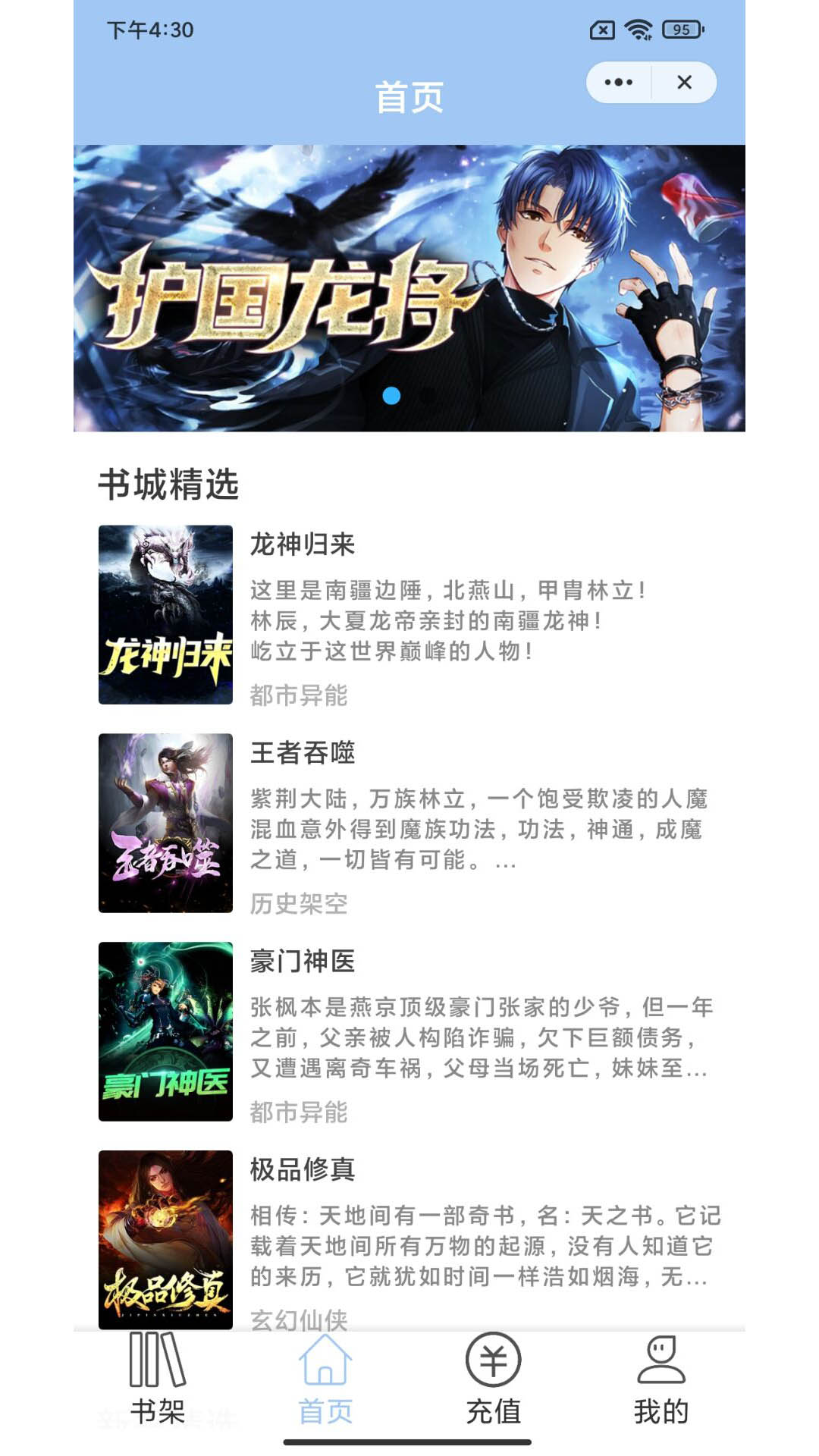Tap the battery indicator icon
This screenshot has height=1456, width=819.
[x=681, y=29]
